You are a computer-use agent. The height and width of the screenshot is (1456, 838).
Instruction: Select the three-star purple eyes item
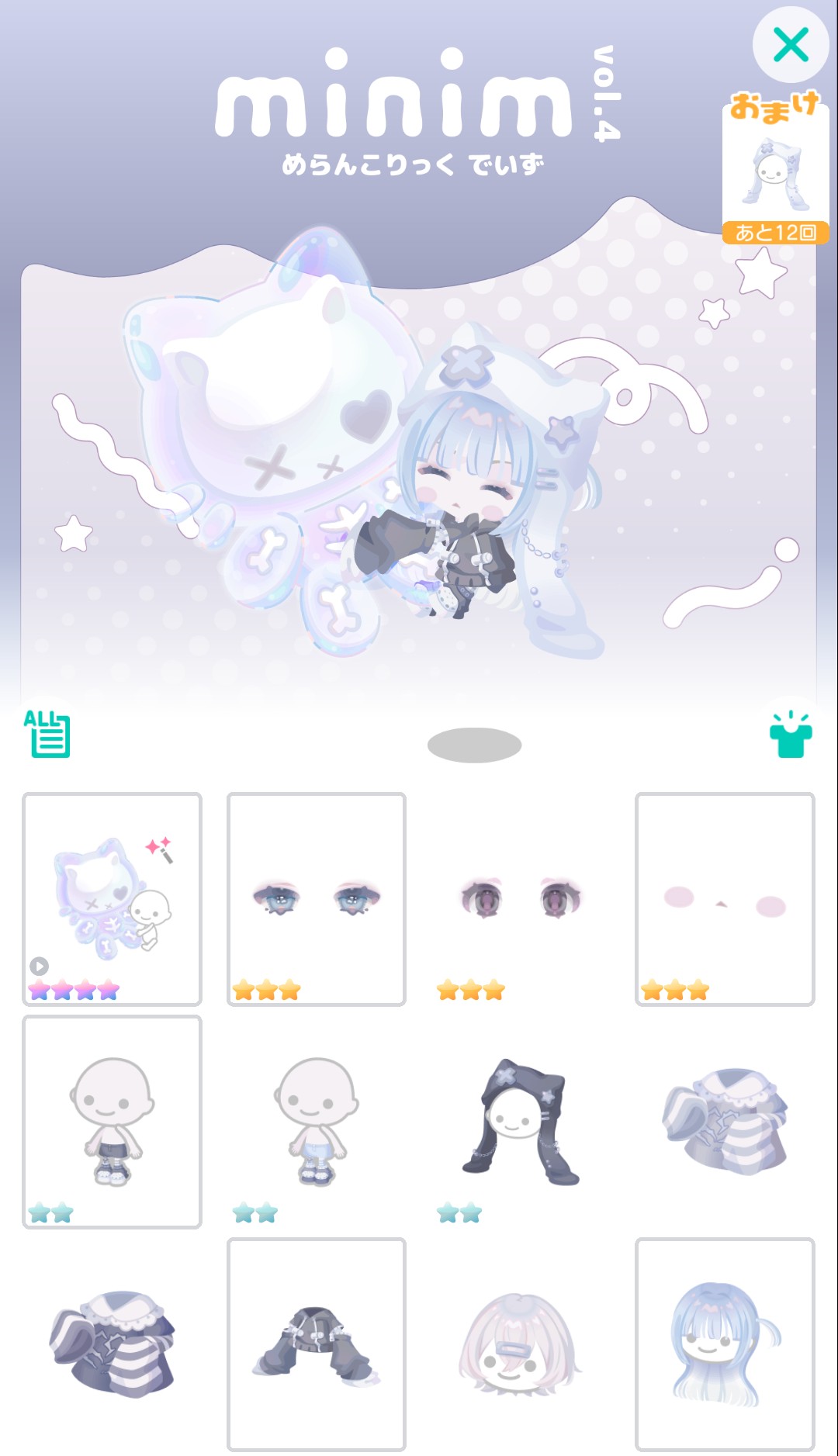[520, 899]
